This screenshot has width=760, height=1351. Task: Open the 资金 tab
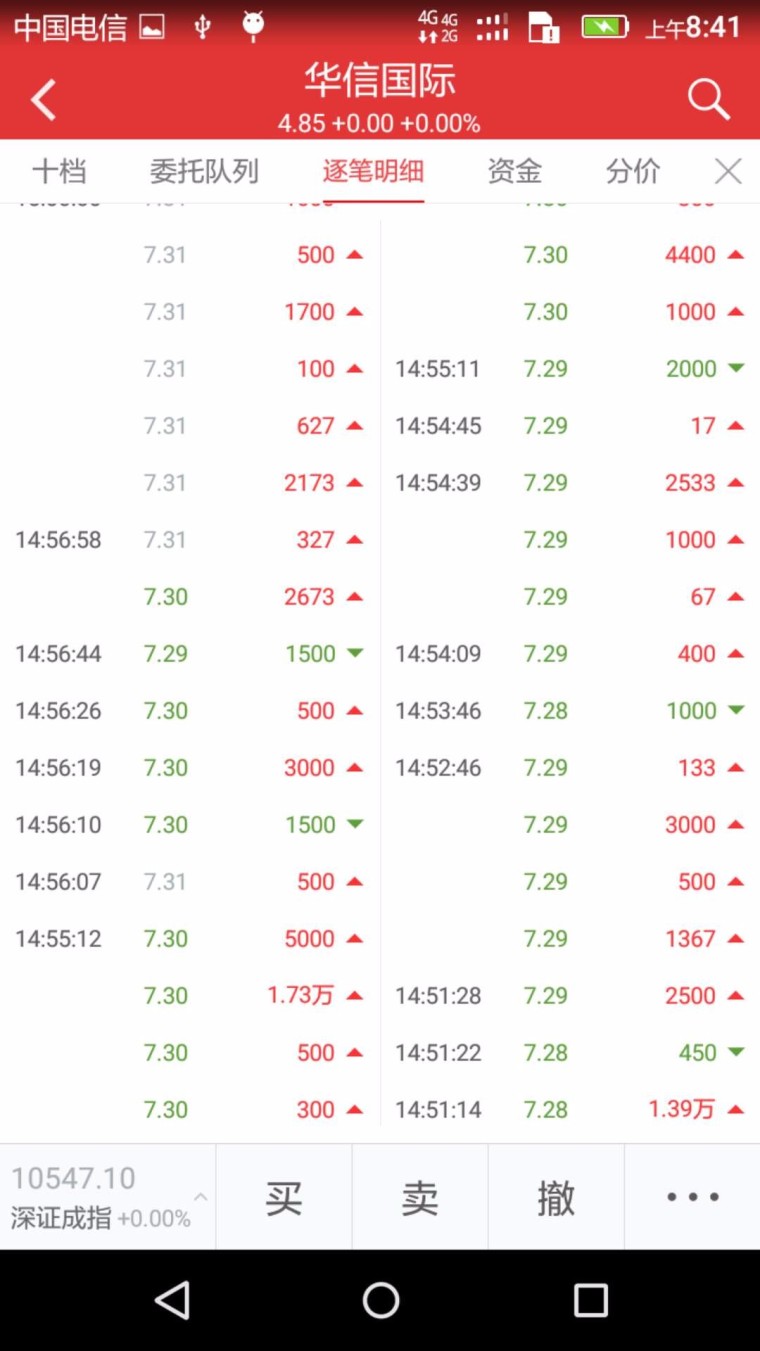514,171
